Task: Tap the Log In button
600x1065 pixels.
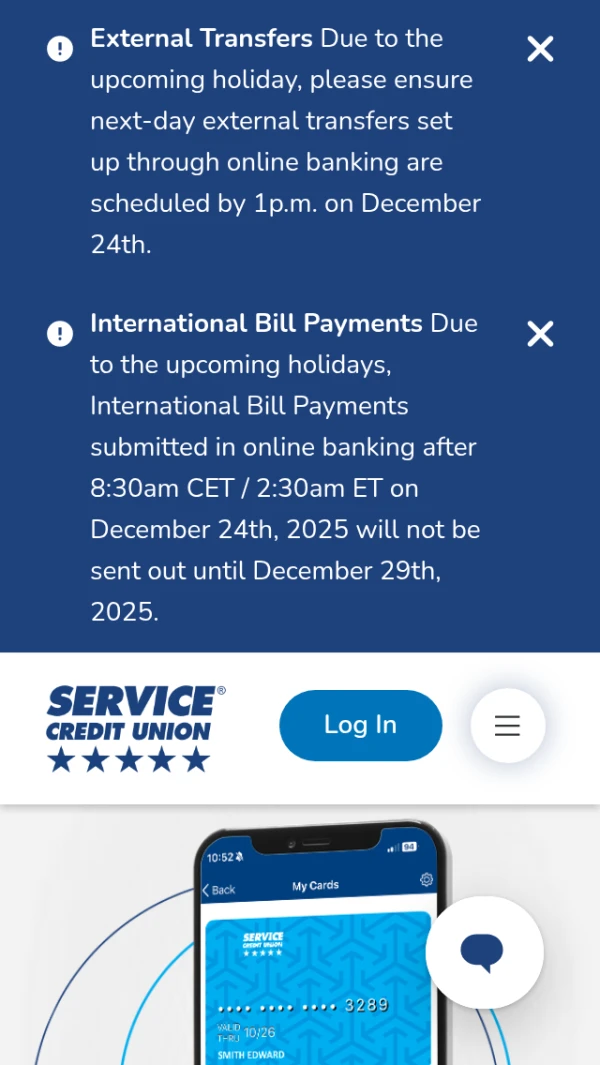Action: click(x=360, y=725)
